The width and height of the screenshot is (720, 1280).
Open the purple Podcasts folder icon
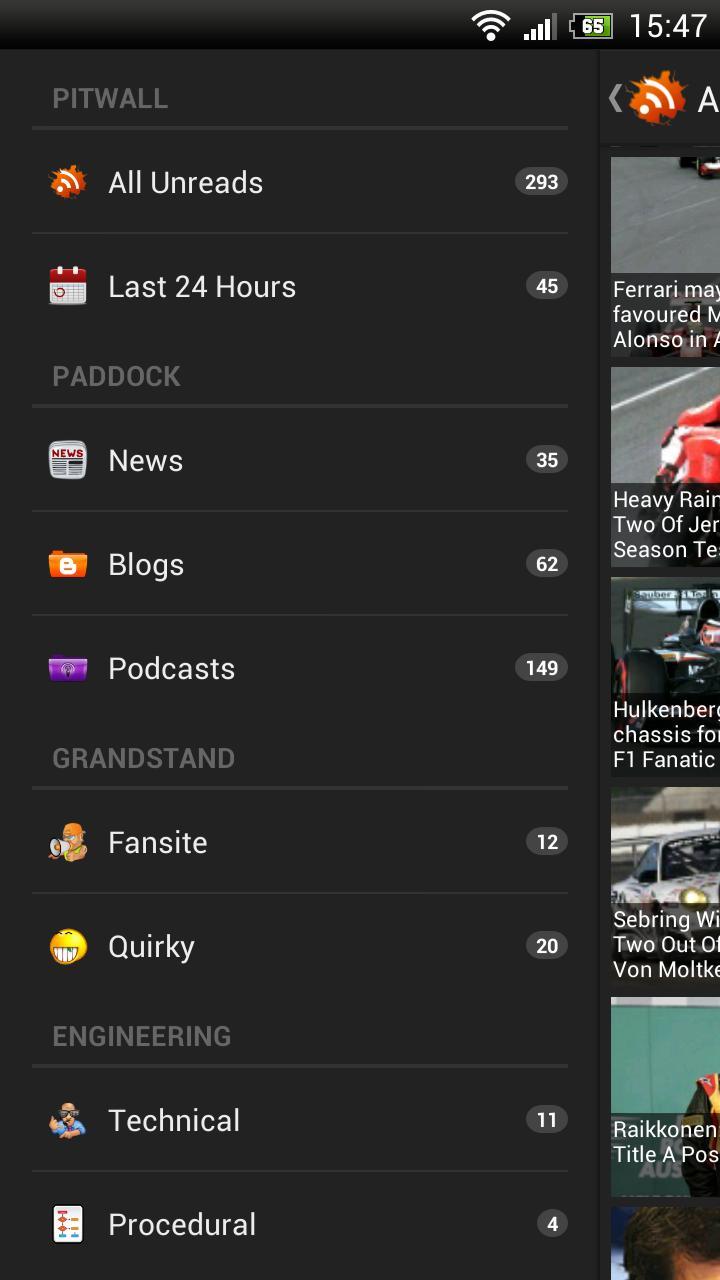(x=67, y=667)
